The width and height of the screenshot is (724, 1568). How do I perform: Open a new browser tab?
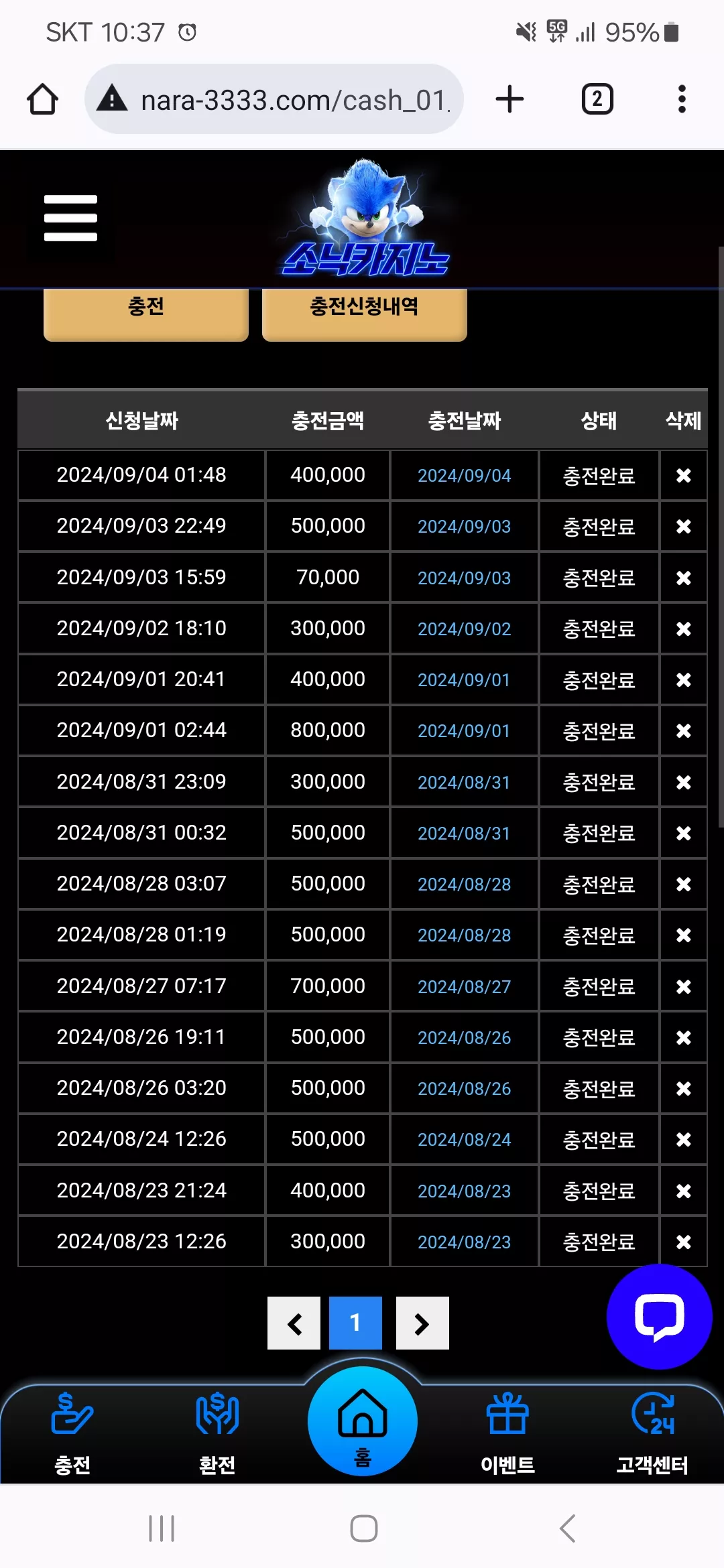(509, 99)
